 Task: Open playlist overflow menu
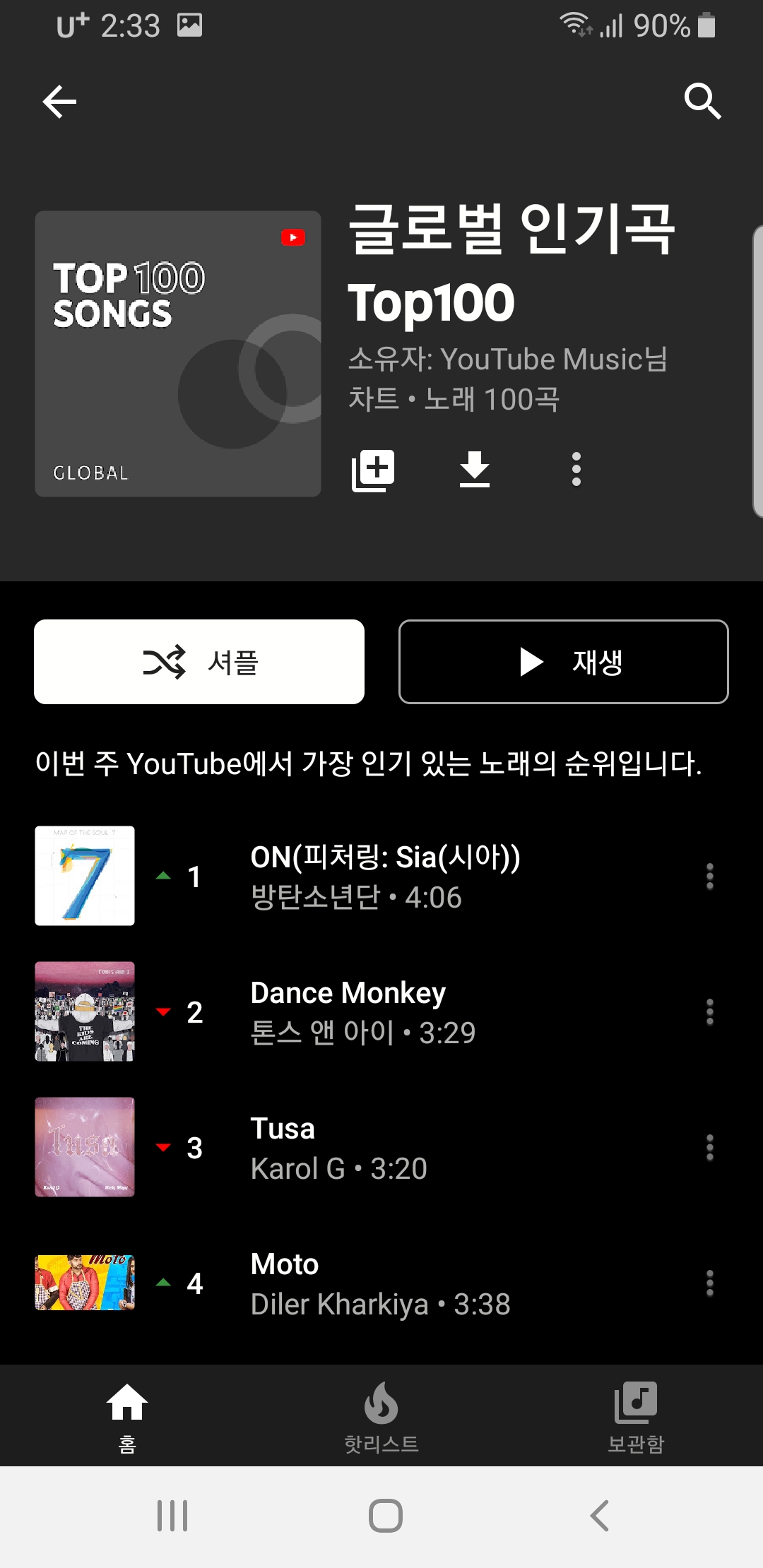coord(576,470)
